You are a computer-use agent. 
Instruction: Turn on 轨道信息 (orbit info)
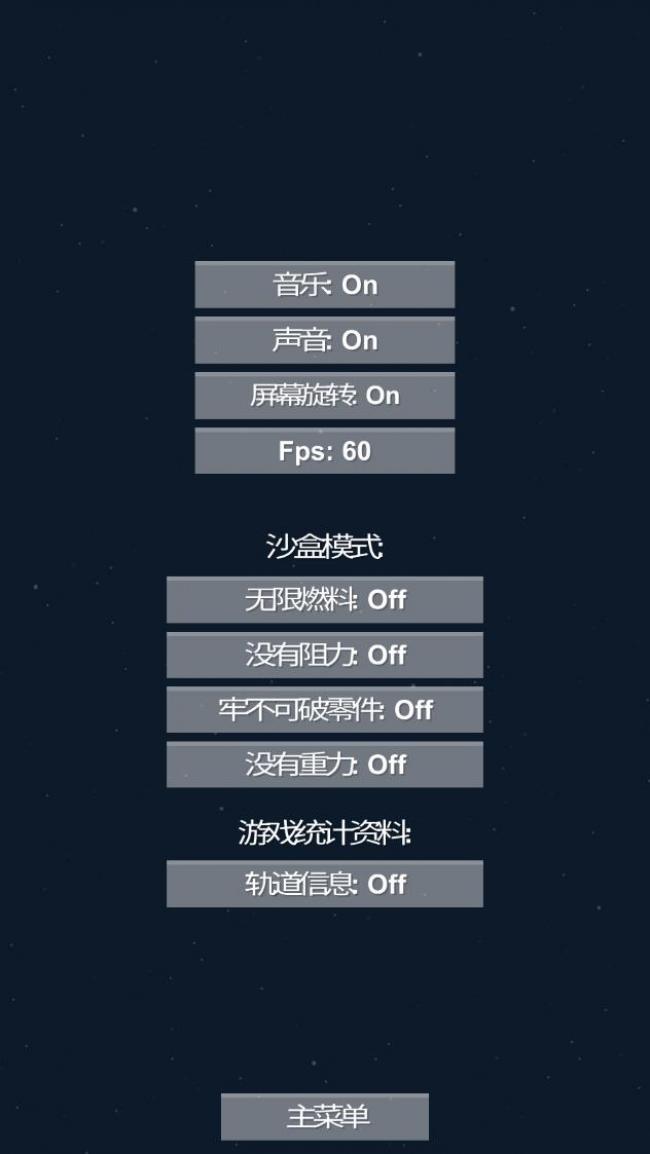pos(324,884)
